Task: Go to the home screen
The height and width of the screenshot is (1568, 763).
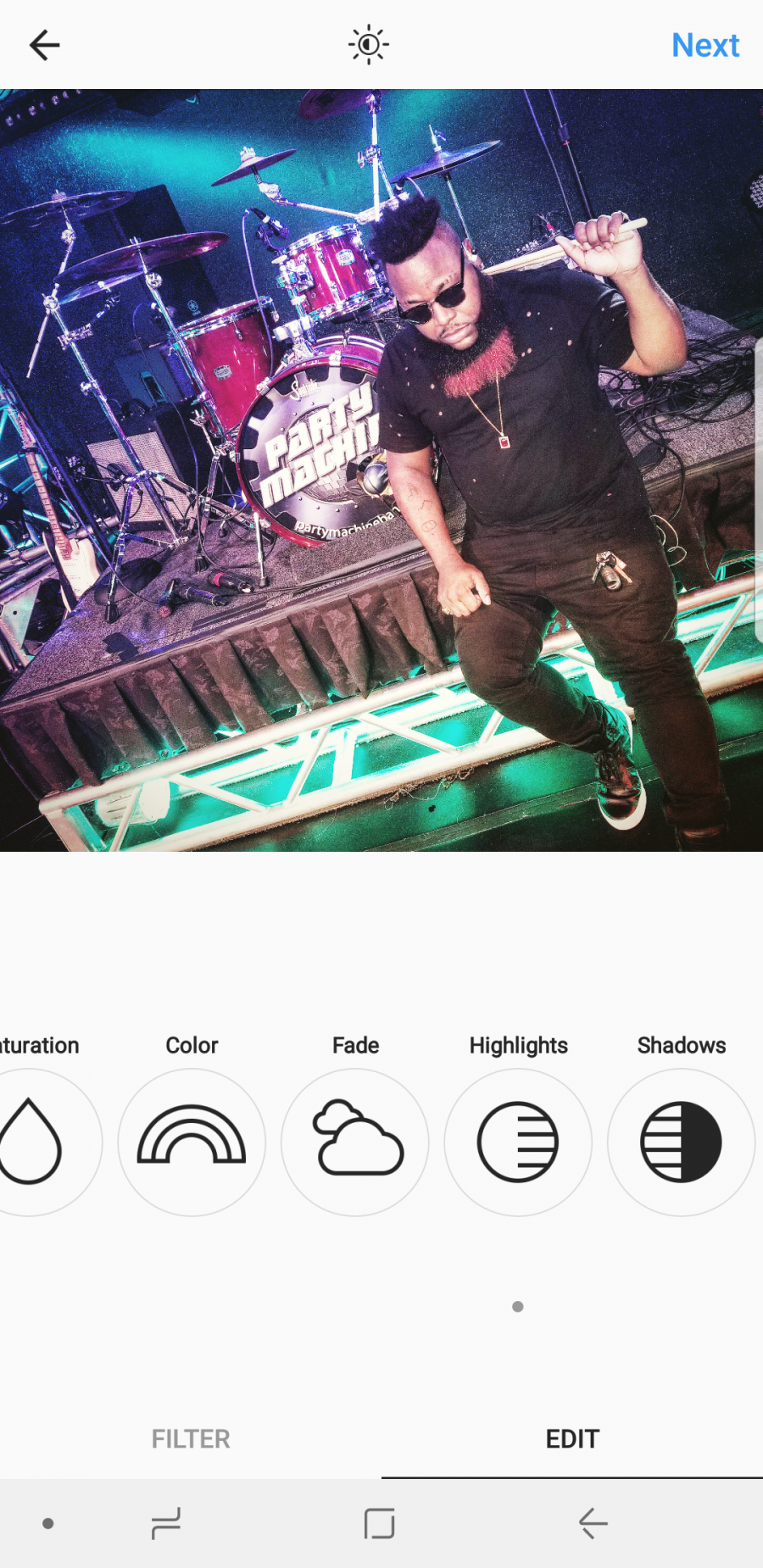Action: point(379,1523)
